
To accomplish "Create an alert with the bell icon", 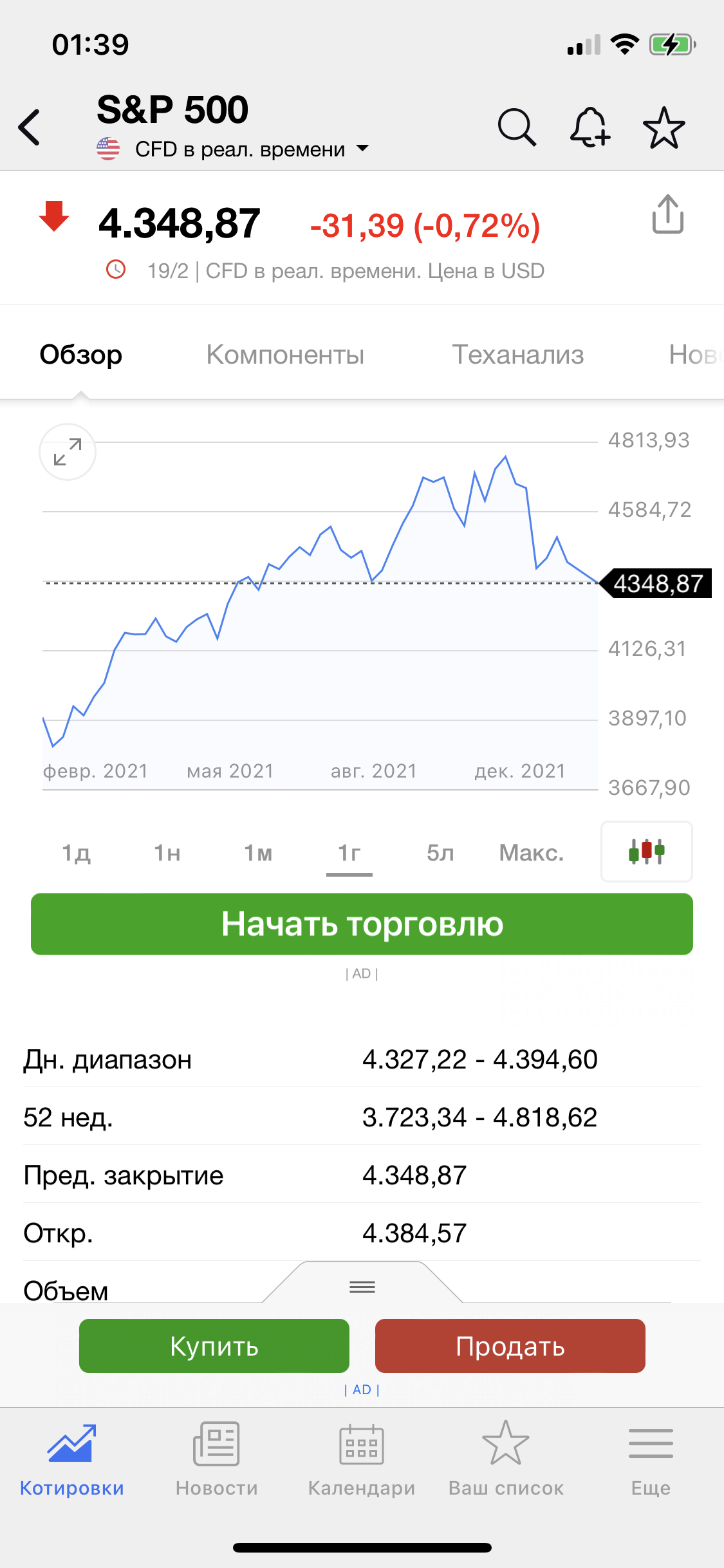I will 590,127.
